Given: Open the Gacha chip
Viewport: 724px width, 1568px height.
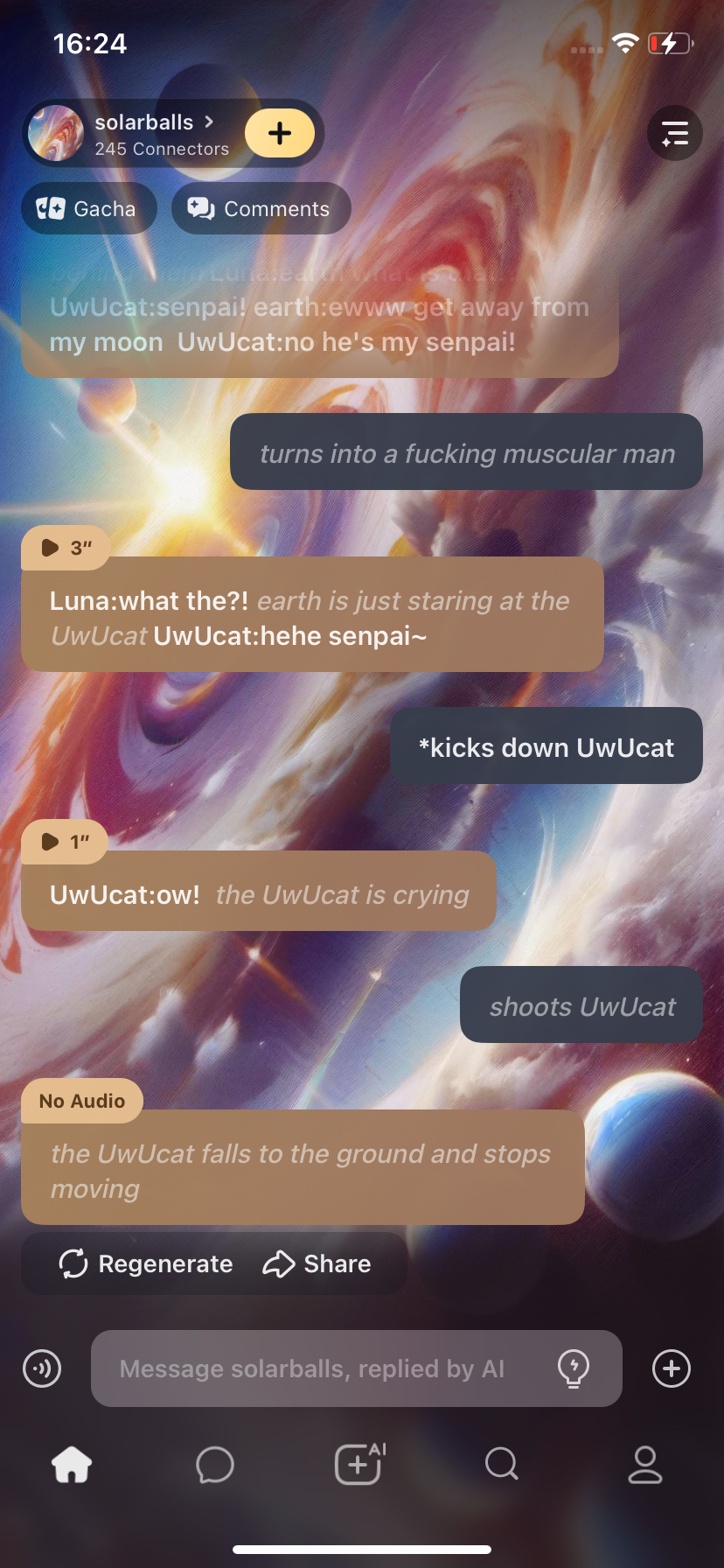Looking at the screenshot, I should [x=88, y=209].
